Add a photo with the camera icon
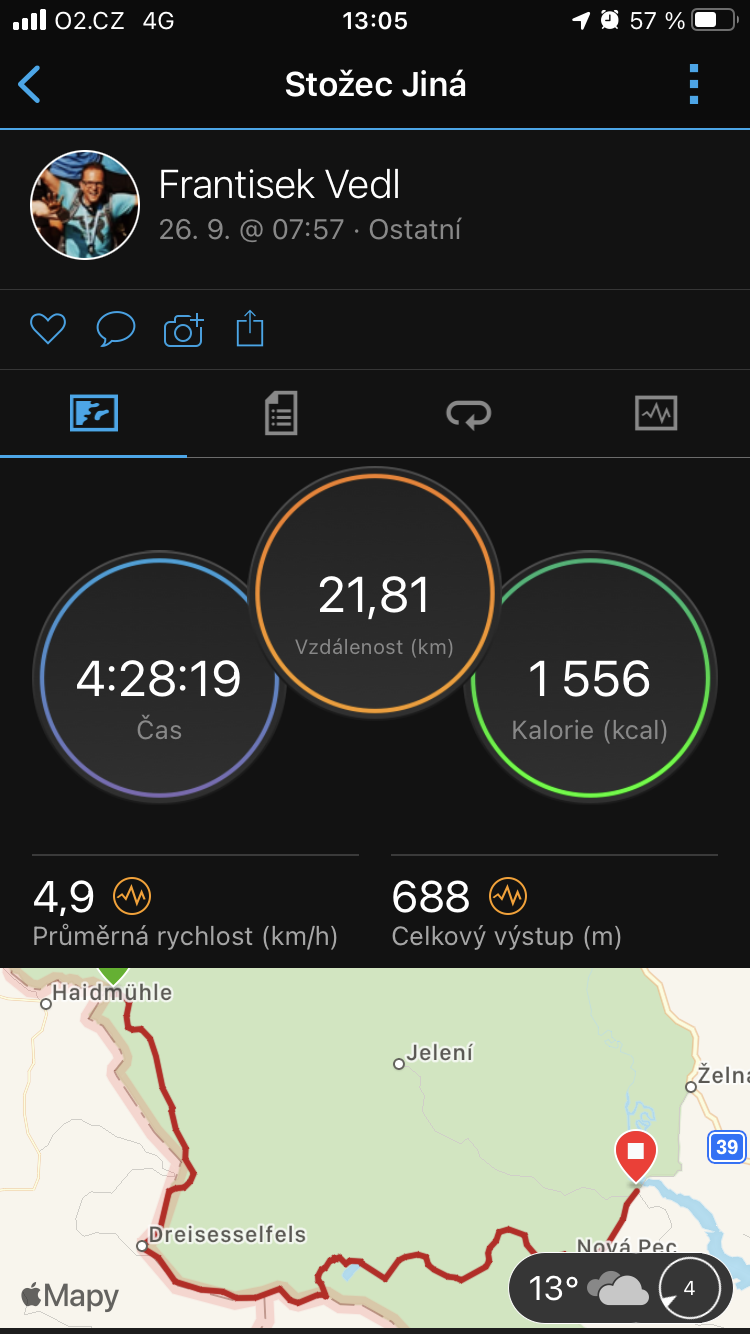This screenshot has height=1334, width=750. tap(183, 329)
